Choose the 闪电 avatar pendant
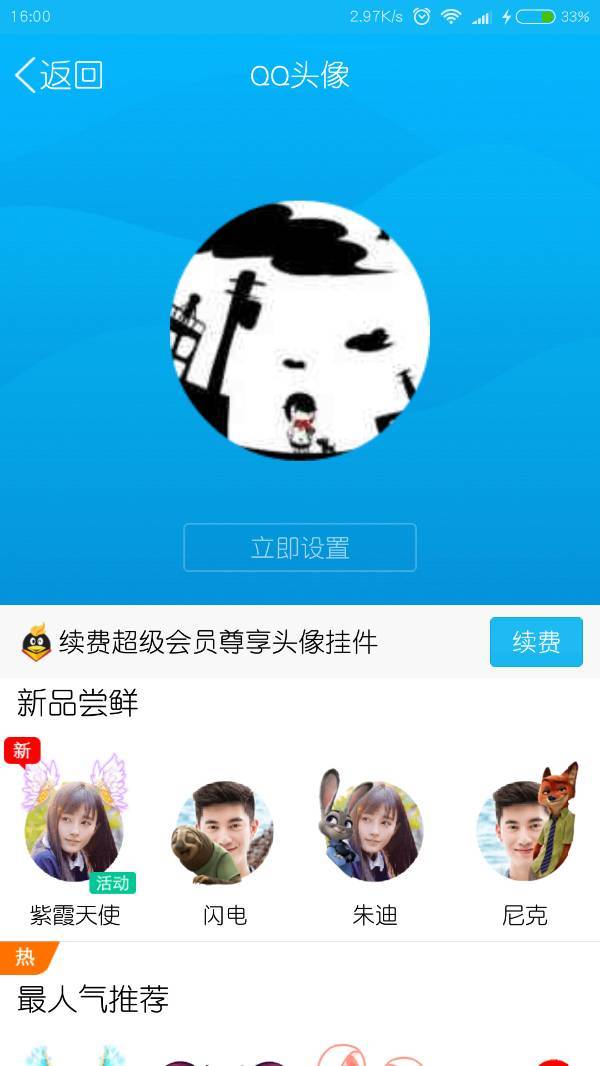600x1066 pixels. [224, 832]
